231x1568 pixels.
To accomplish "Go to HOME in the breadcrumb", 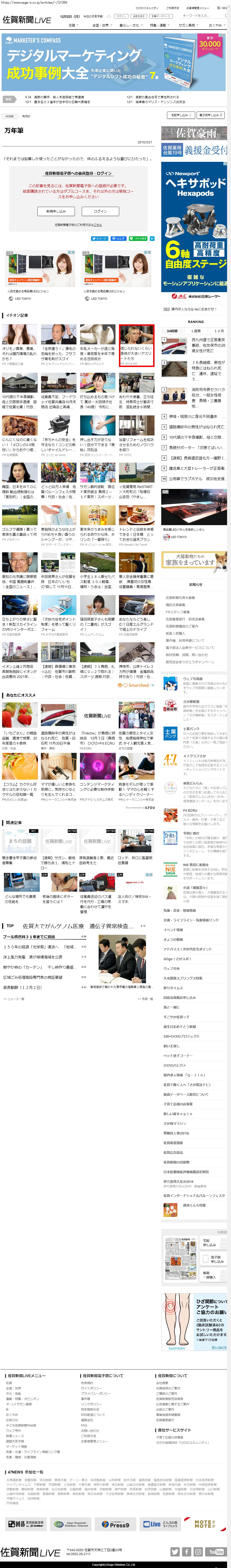I will (x=10, y=116).
